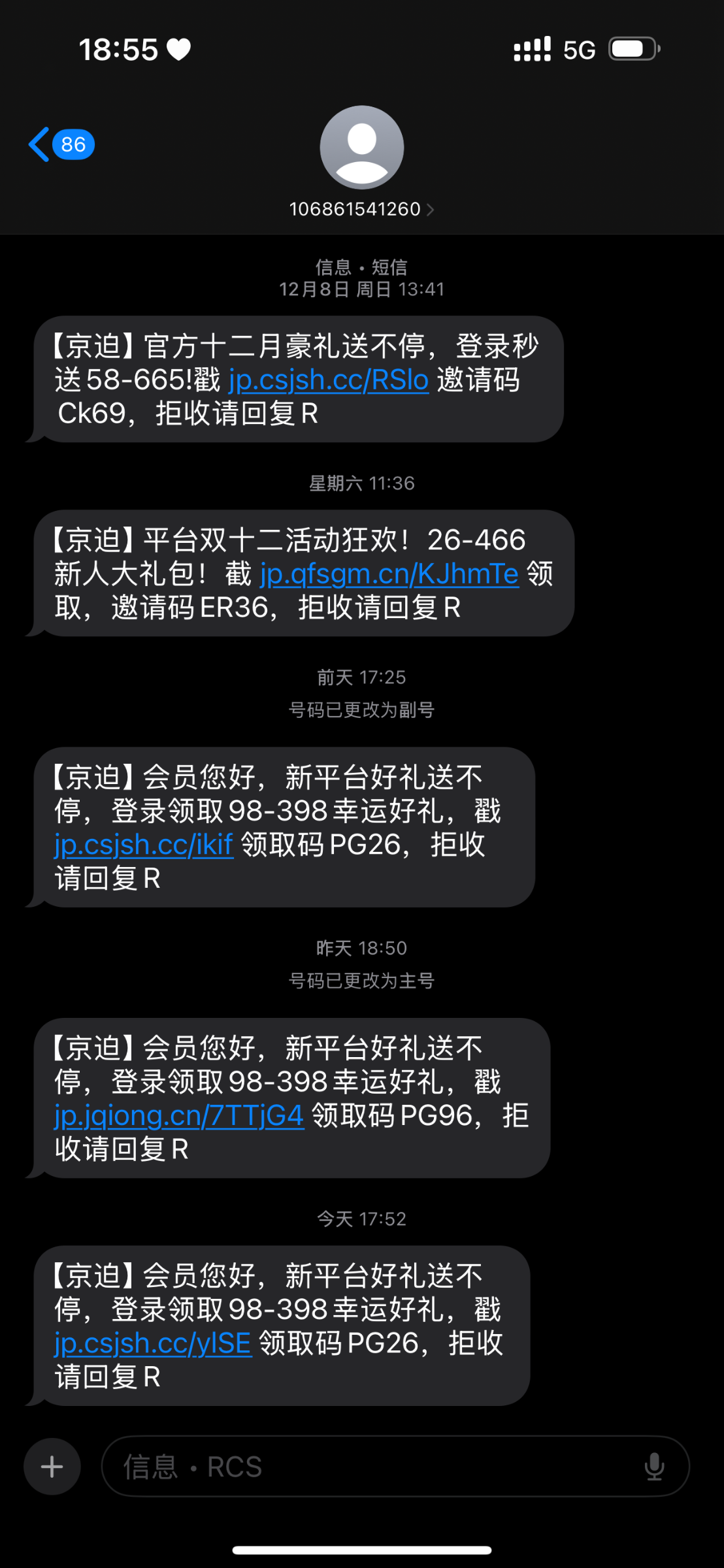Open the jp.jqiong.cn/7TTjG4 link
This screenshot has height=1568, width=724.
point(179,1116)
